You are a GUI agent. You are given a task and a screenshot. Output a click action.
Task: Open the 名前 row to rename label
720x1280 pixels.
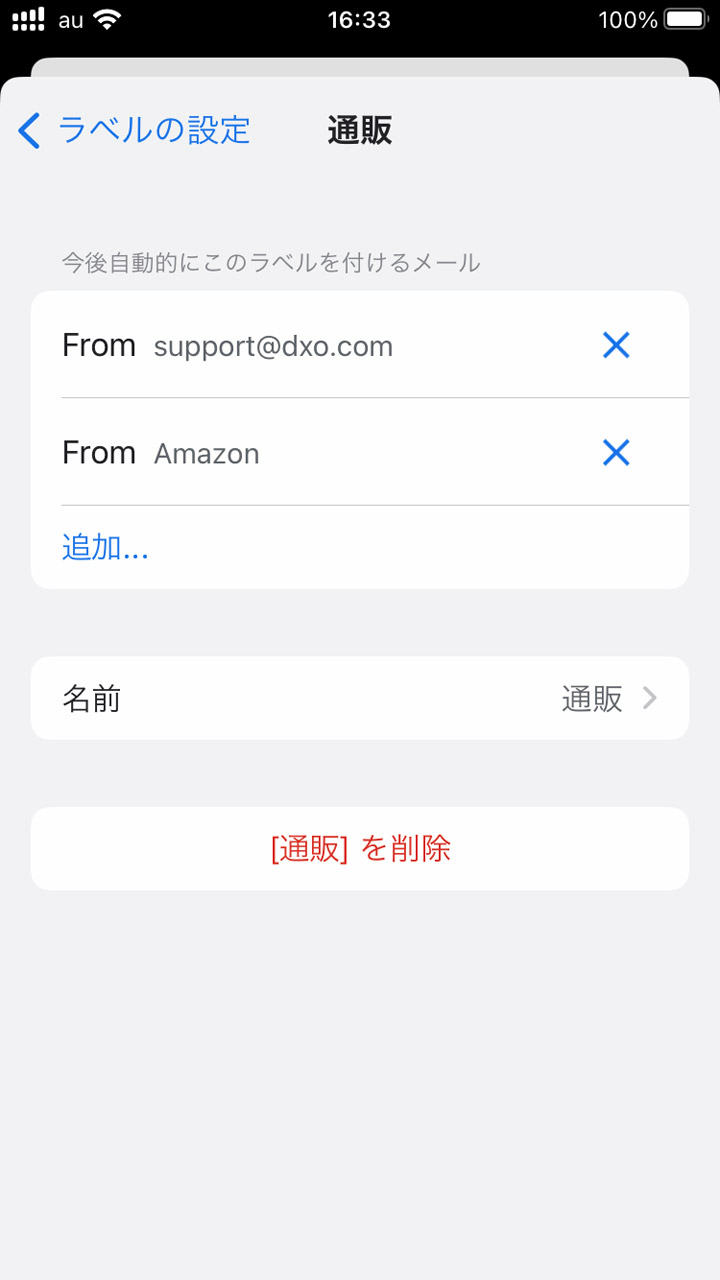click(x=360, y=698)
